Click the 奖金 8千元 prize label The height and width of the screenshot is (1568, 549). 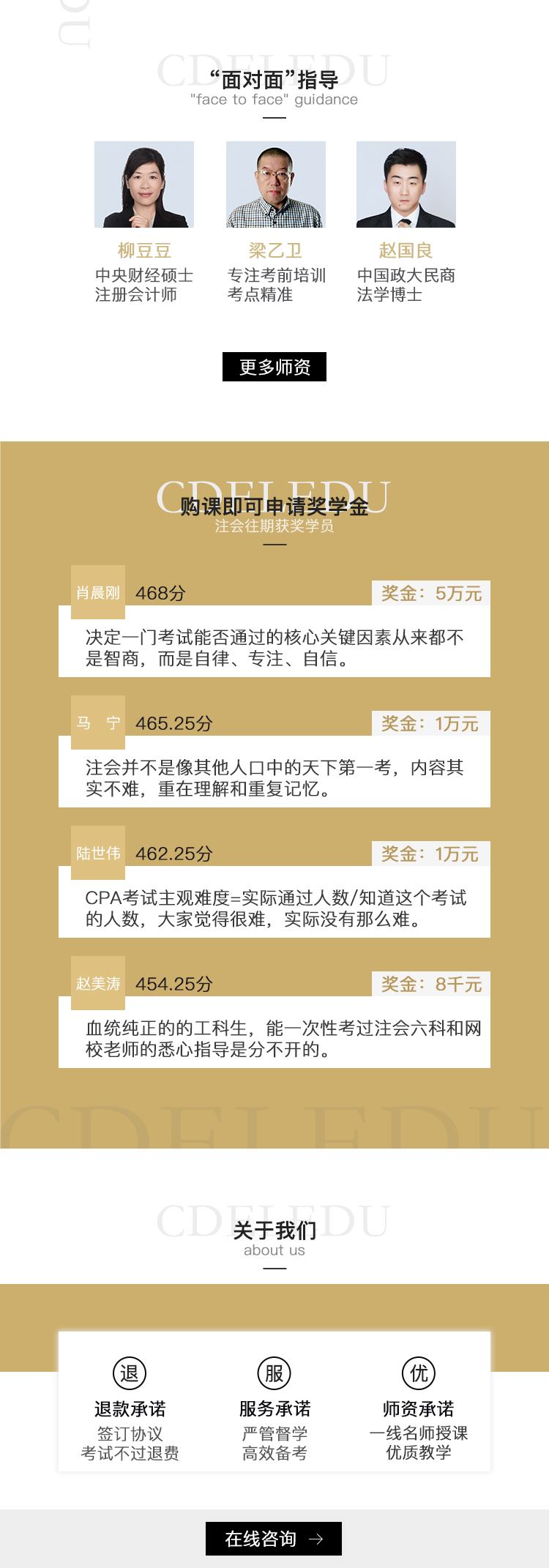(x=433, y=985)
